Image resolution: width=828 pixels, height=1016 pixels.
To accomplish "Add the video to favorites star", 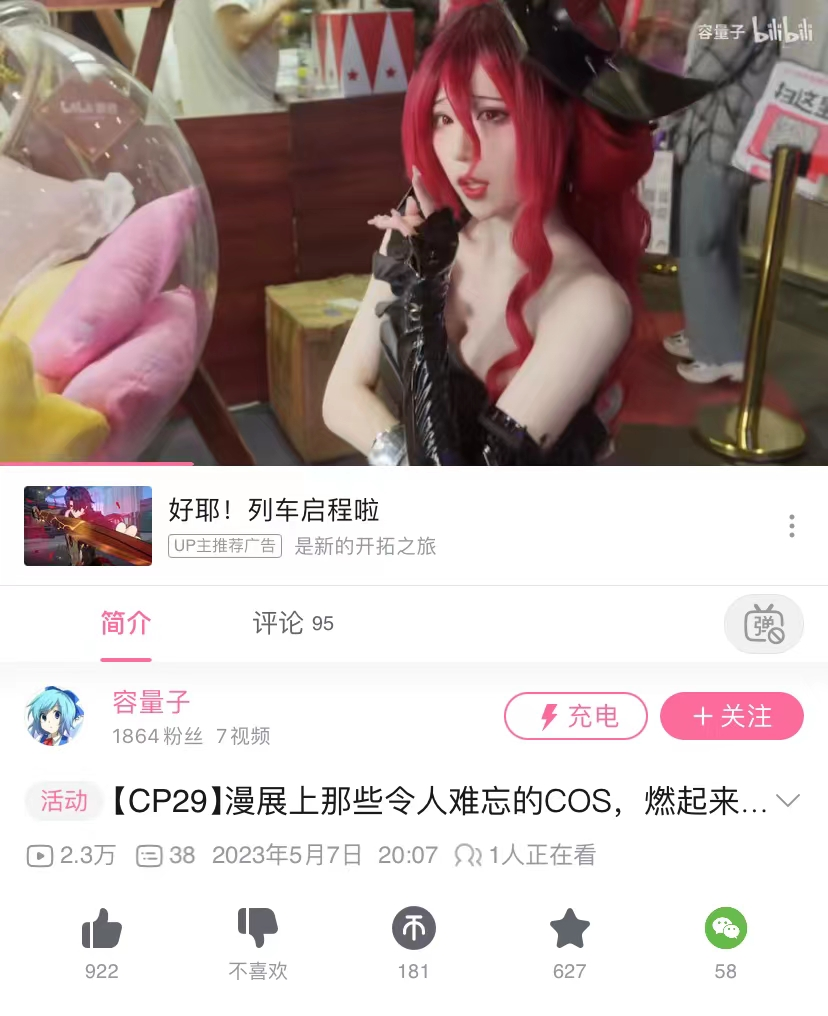I will click(570, 930).
